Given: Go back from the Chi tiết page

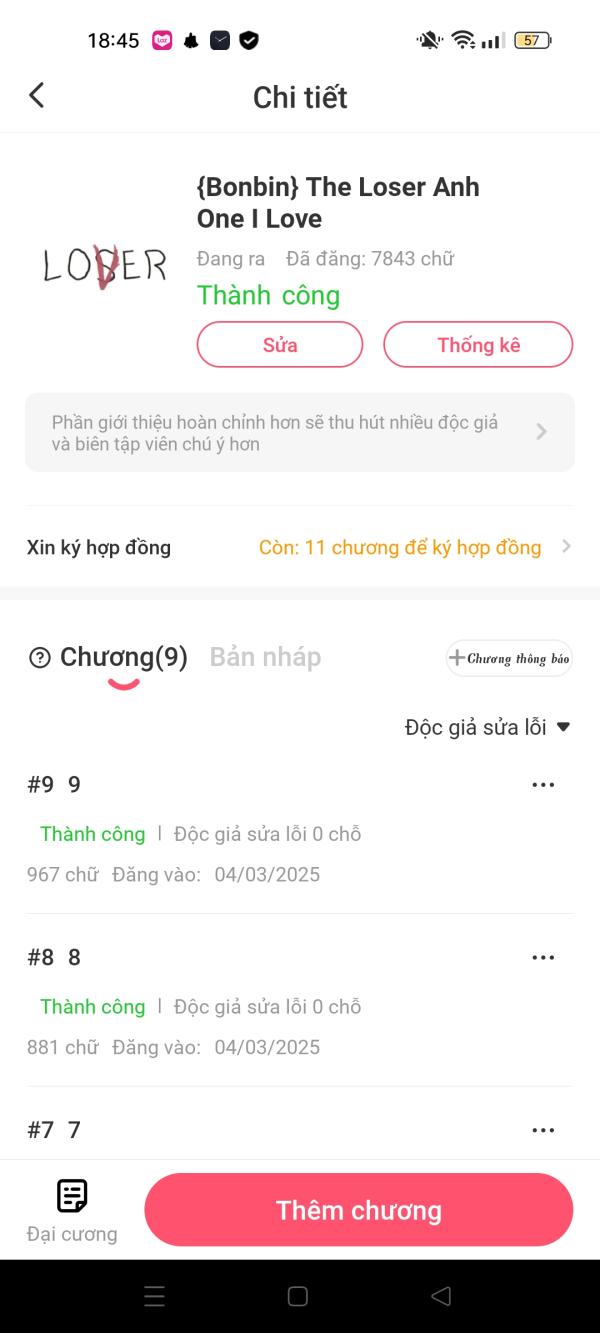Looking at the screenshot, I should 37,96.
